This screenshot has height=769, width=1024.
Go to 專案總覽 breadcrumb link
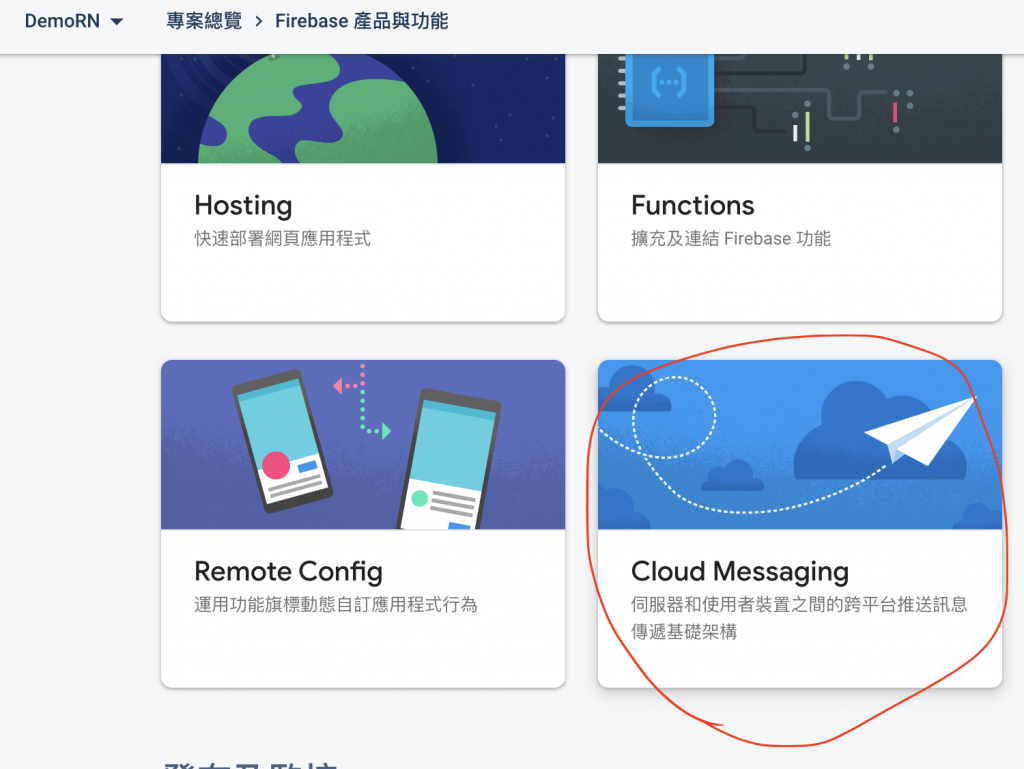pyautogui.click(x=204, y=21)
